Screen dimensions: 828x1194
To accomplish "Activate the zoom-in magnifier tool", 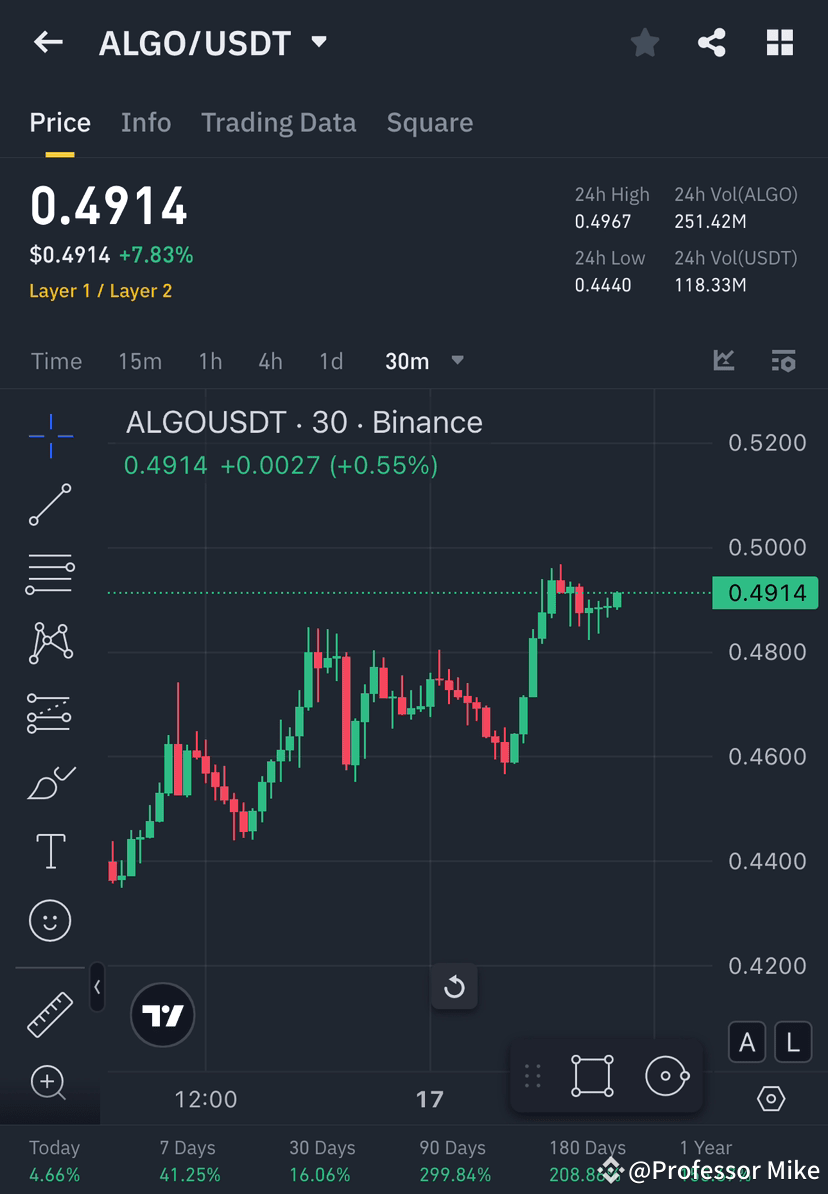I will 50,1083.
